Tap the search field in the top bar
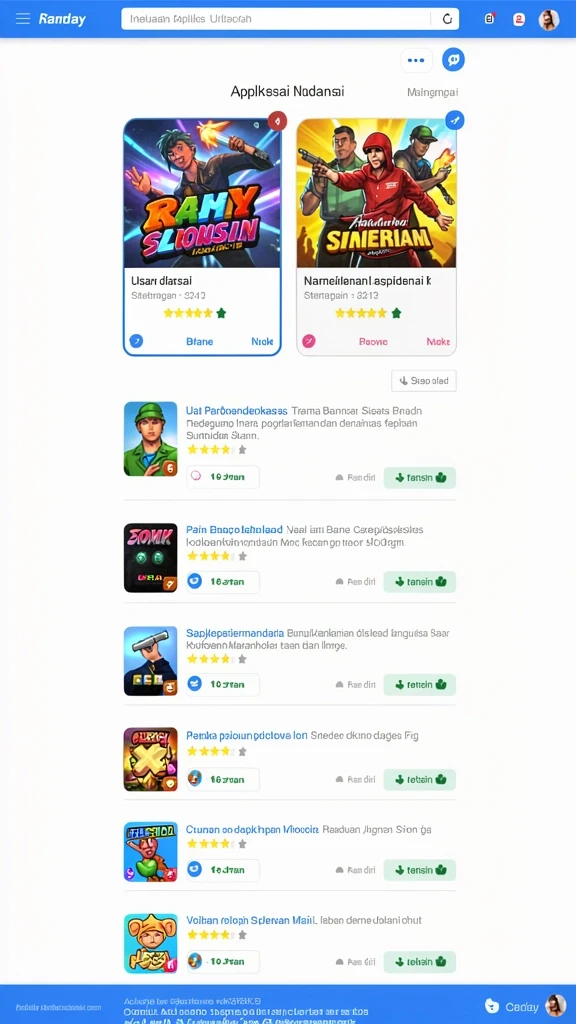576x1024 pixels. pyautogui.click(x=275, y=19)
